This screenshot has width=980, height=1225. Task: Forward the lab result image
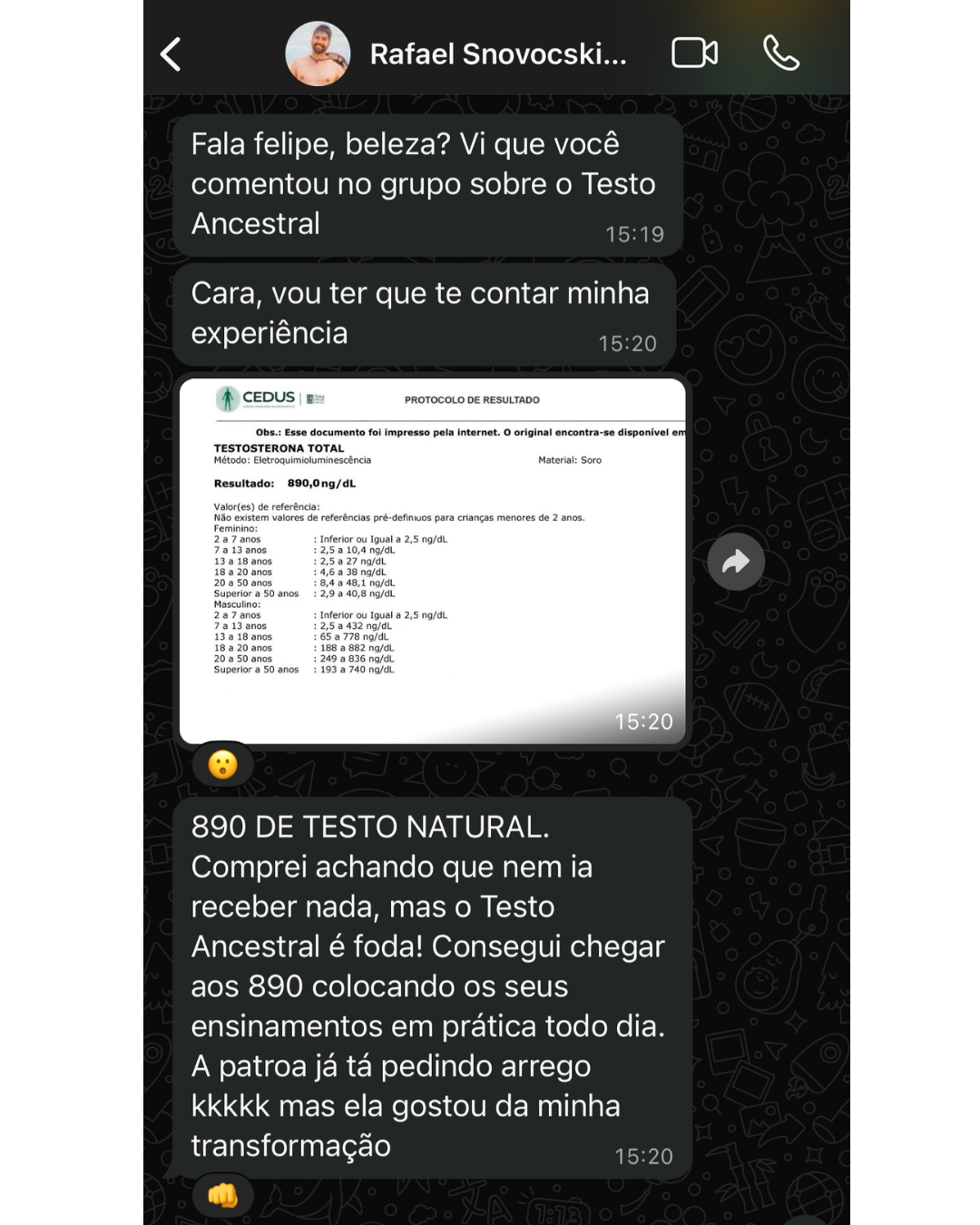tap(736, 562)
